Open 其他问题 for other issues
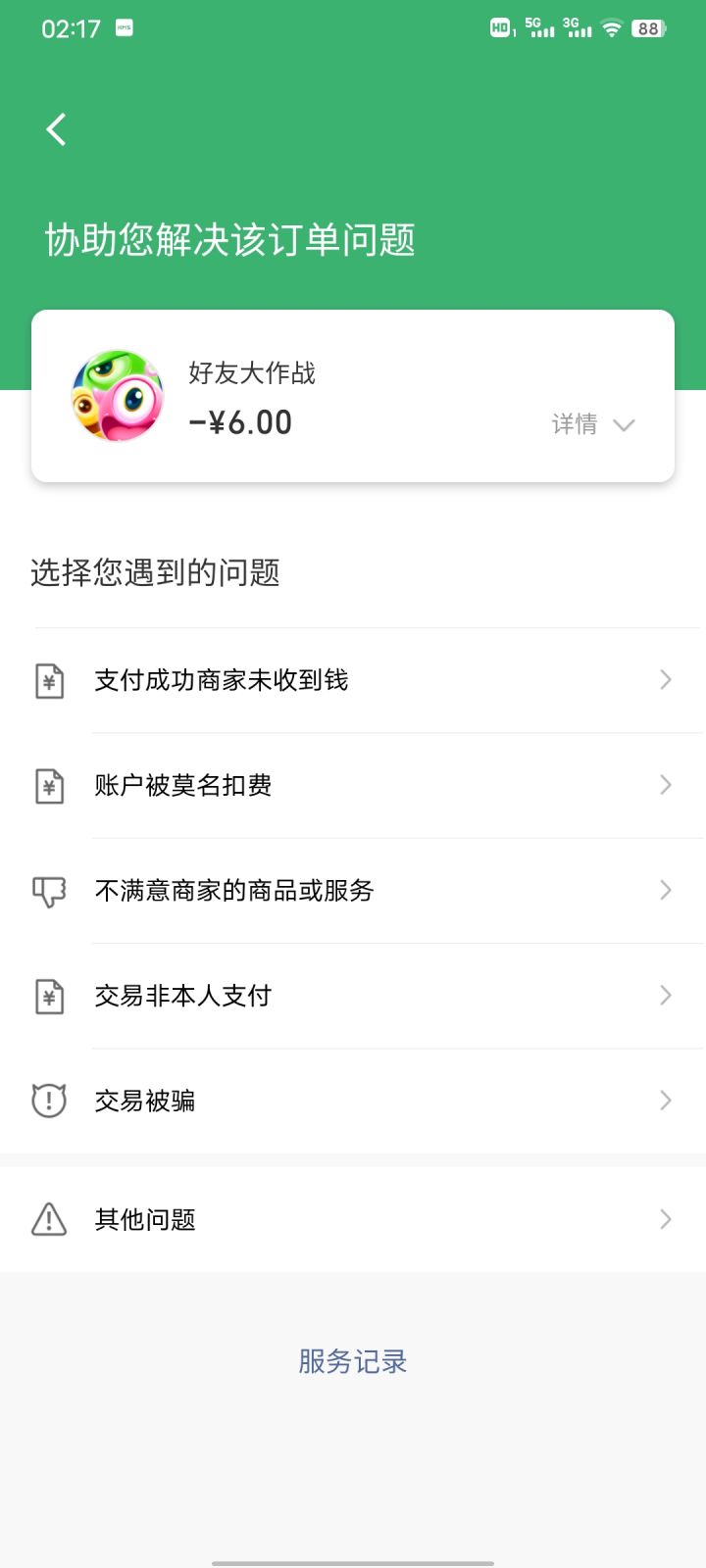Screen dimensions: 706x1568 (353, 1219)
